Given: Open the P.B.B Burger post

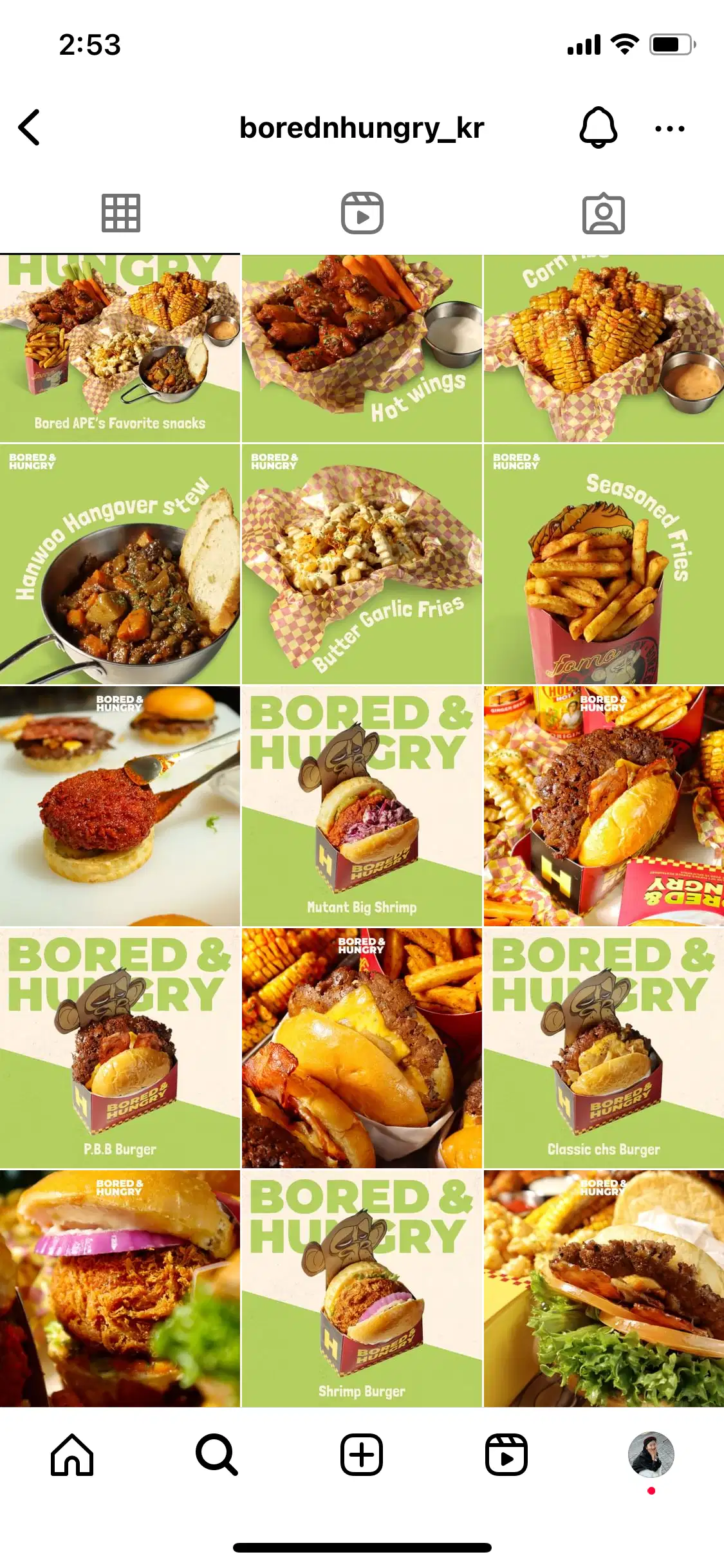Looking at the screenshot, I should coord(120,1048).
